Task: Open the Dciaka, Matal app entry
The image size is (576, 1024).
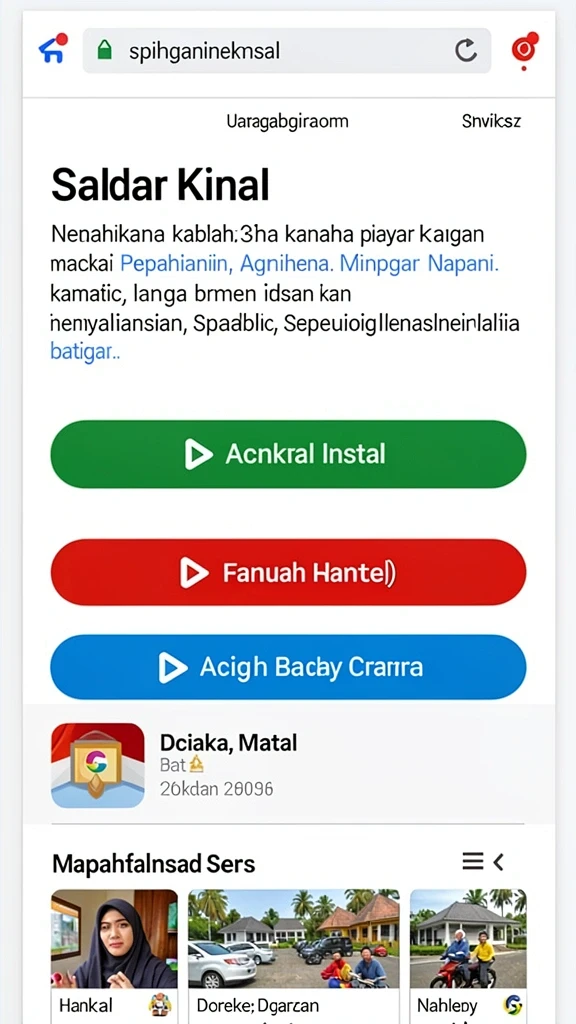Action: (x=288, y=765)
